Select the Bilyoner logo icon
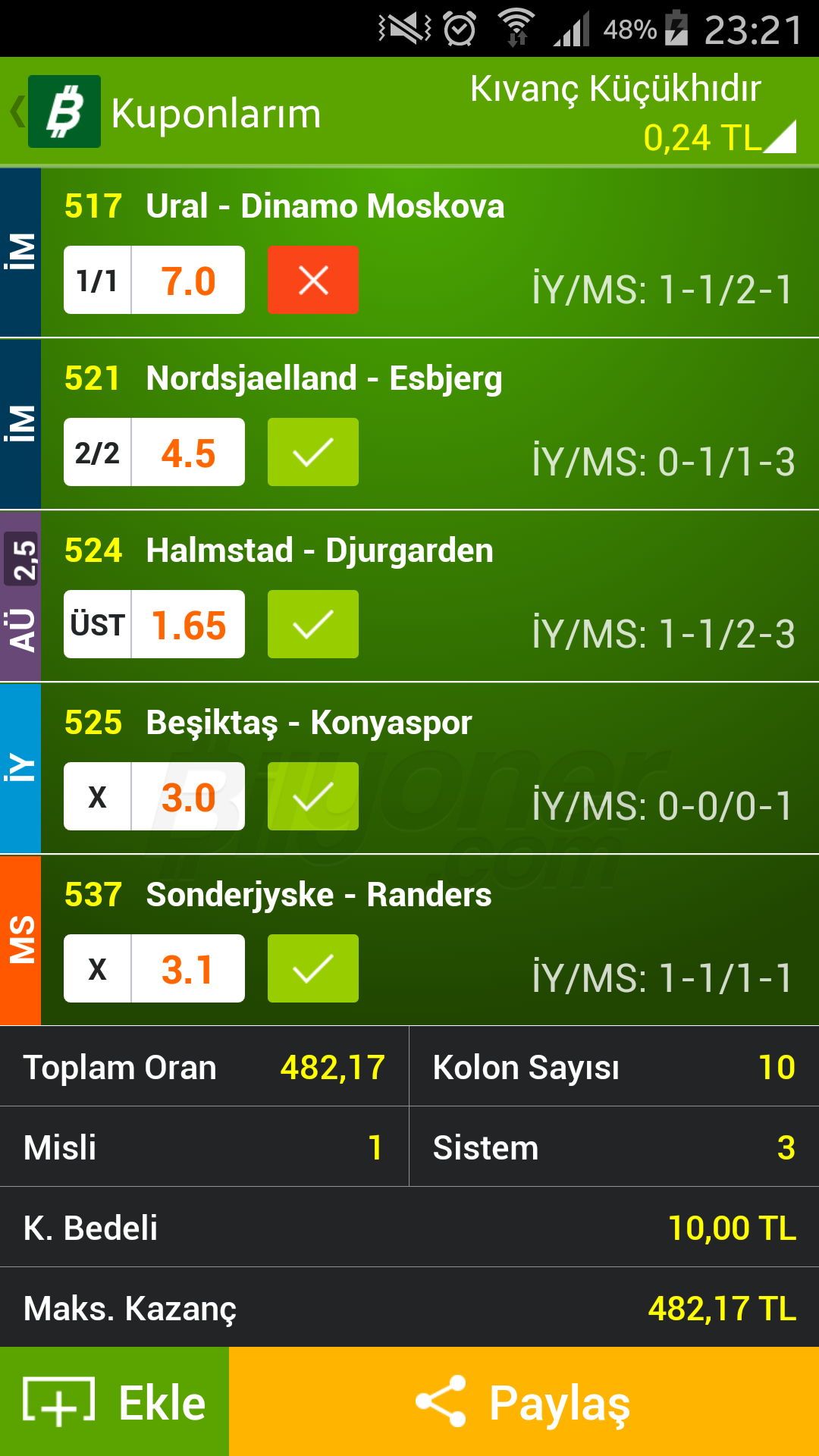 click(x=64, y=112)
